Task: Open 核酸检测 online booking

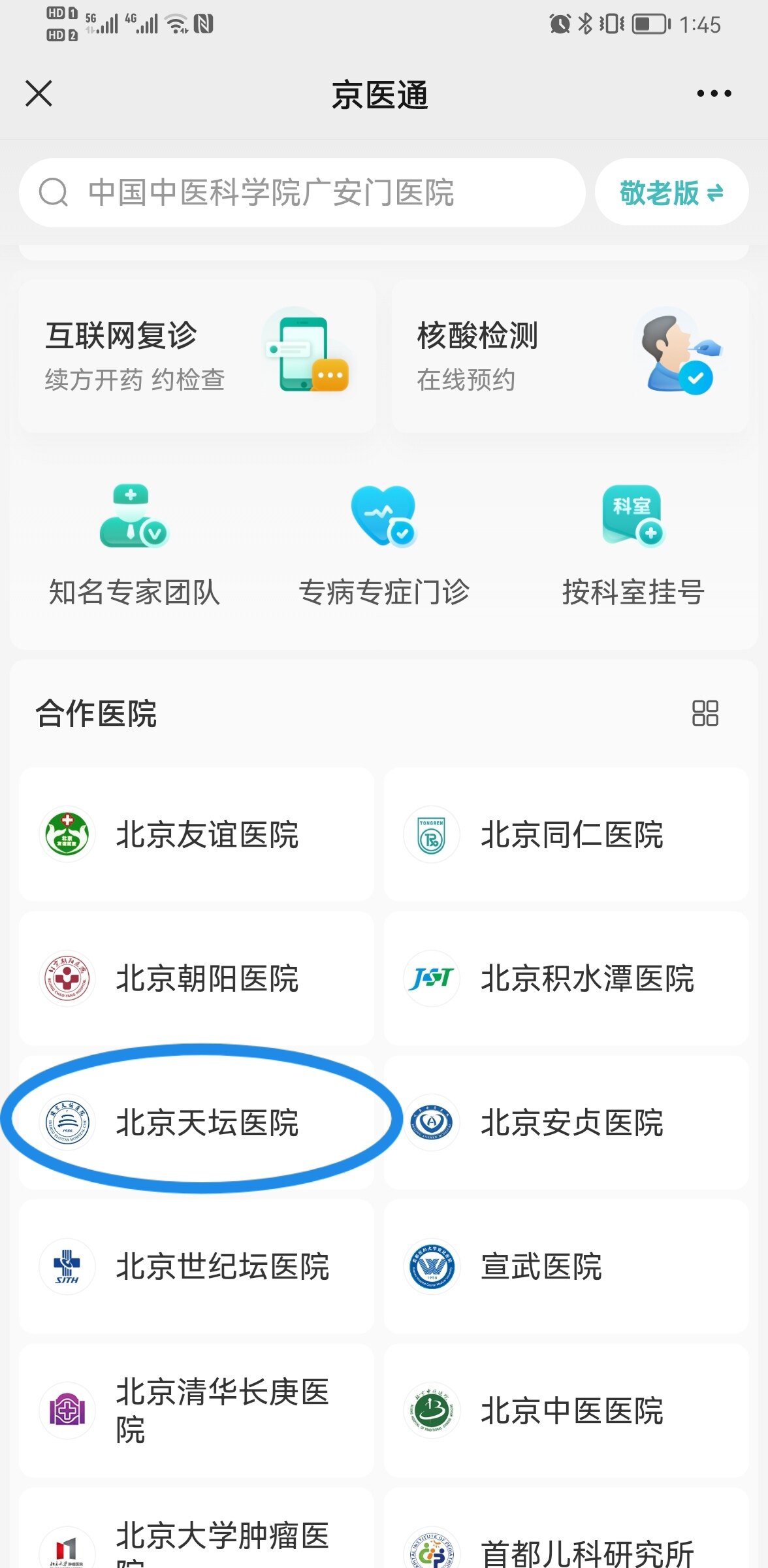Action: tap(569, 356)
